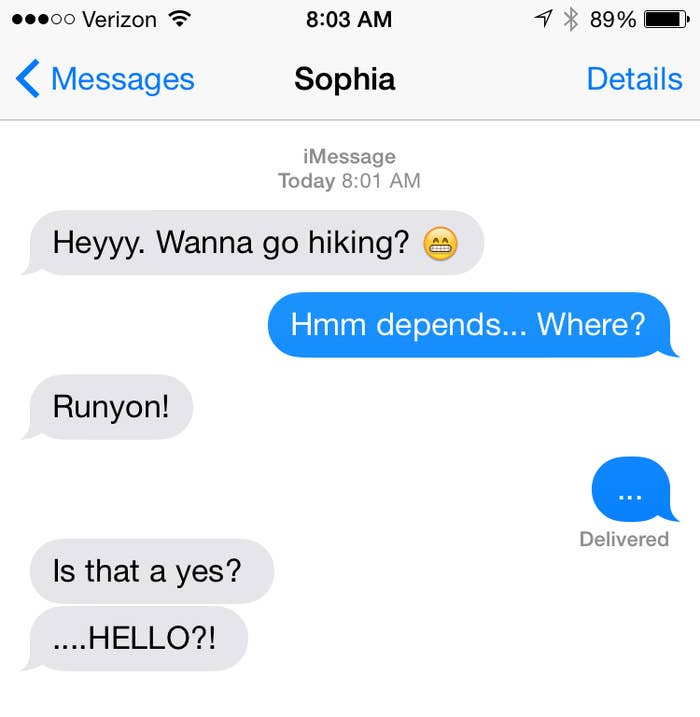Go back to Messages list
Image resolution: width=700 pixels, height=717 pixels.
(105, 79)
